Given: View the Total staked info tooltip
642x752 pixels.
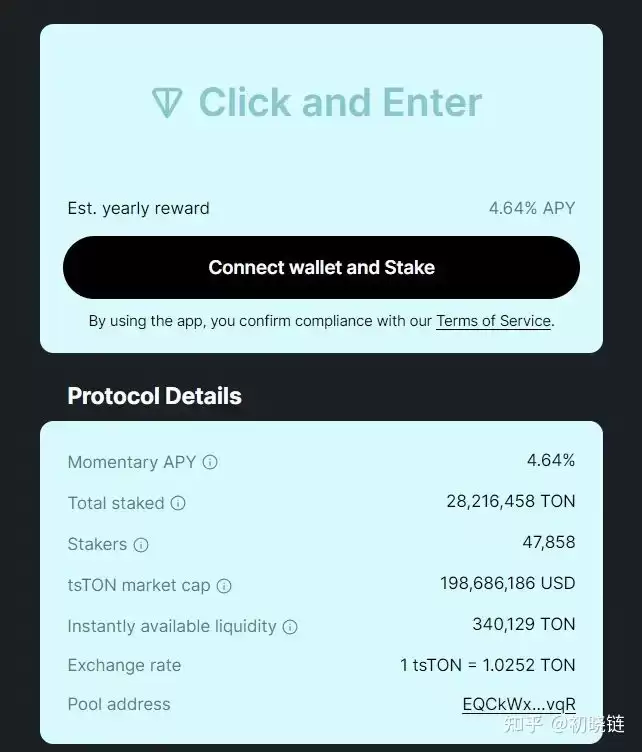Looking at the screenshot, I should point(178,503).
